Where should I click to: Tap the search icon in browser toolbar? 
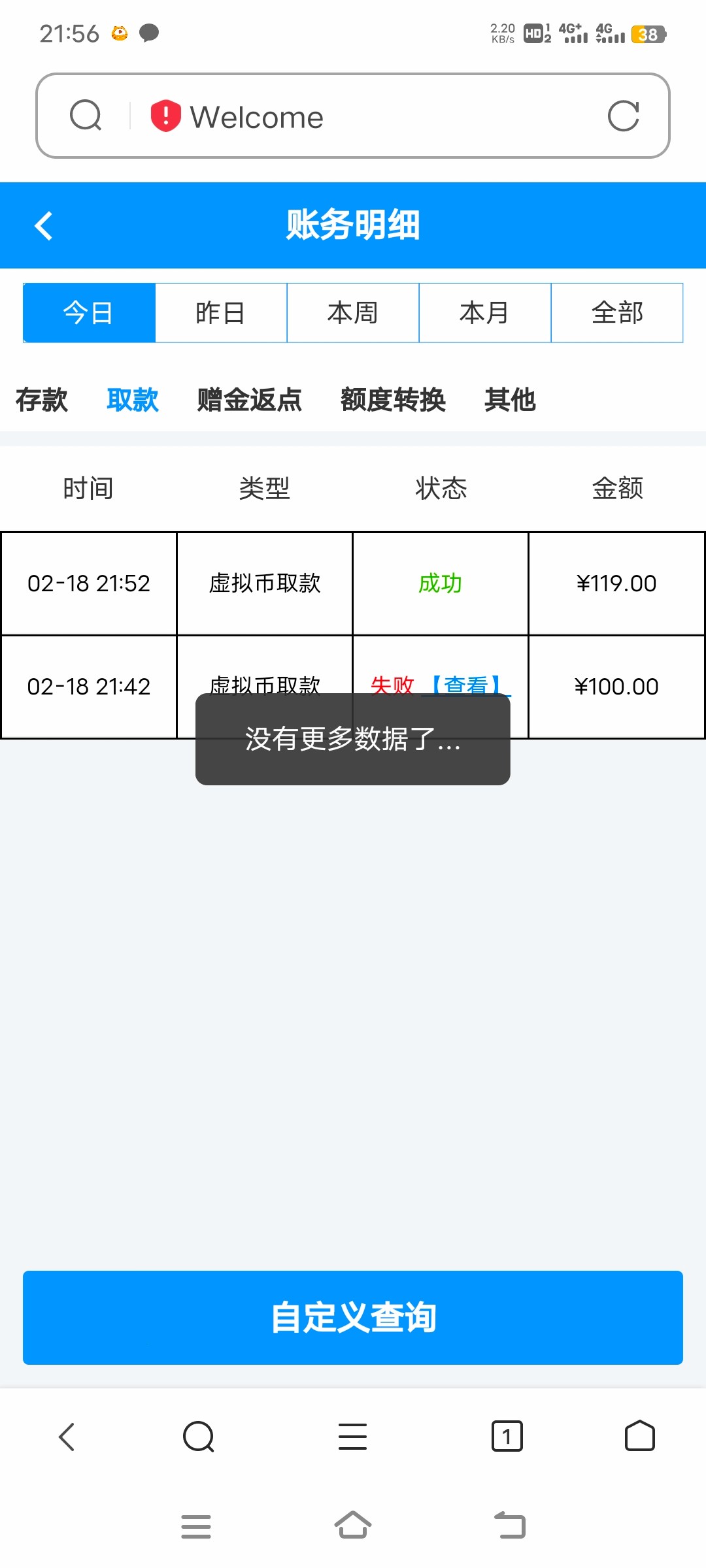(199, 1437)
